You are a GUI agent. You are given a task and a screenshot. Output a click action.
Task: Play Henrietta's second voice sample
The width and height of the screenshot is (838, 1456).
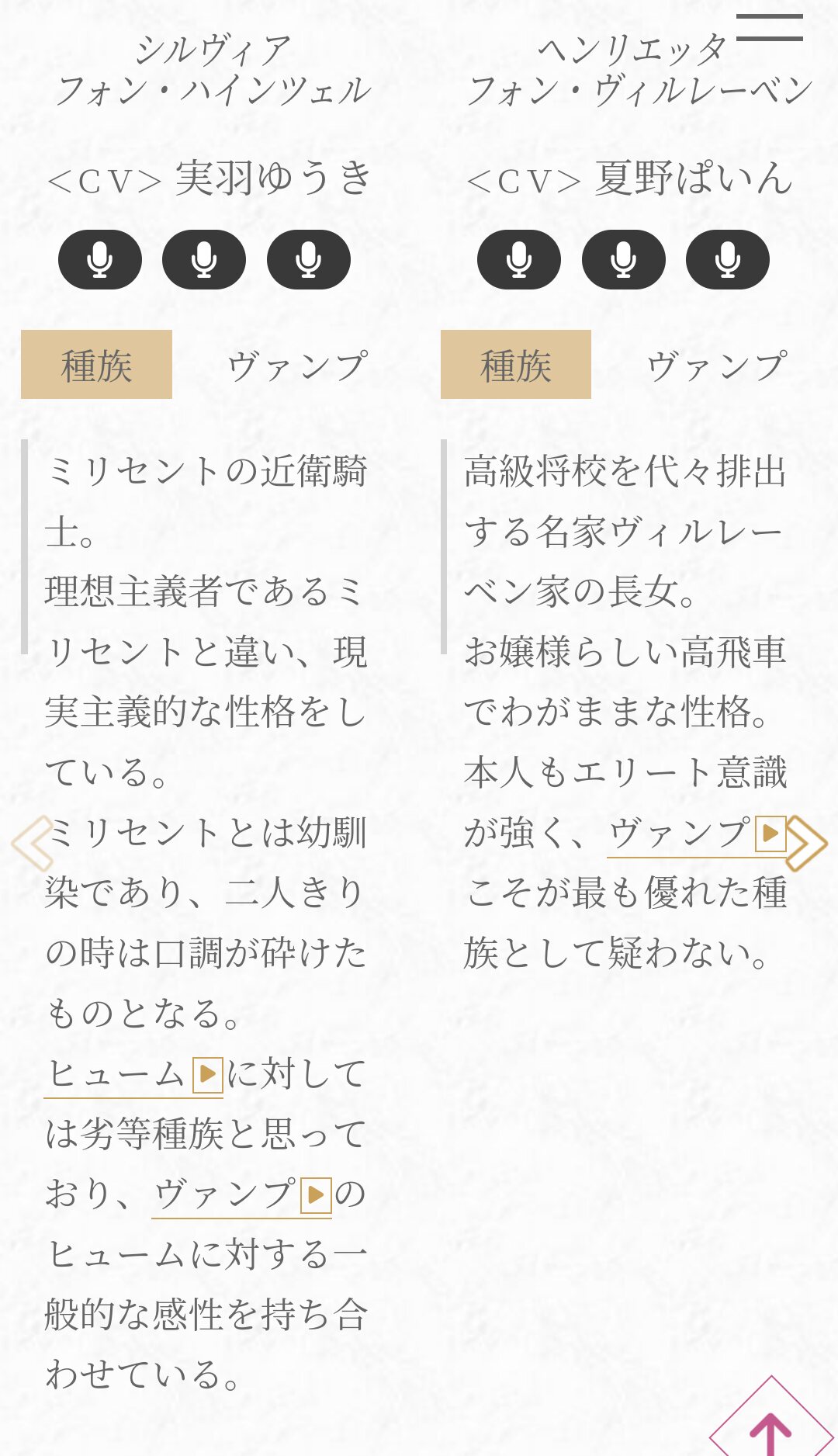(x=624, y=260)
